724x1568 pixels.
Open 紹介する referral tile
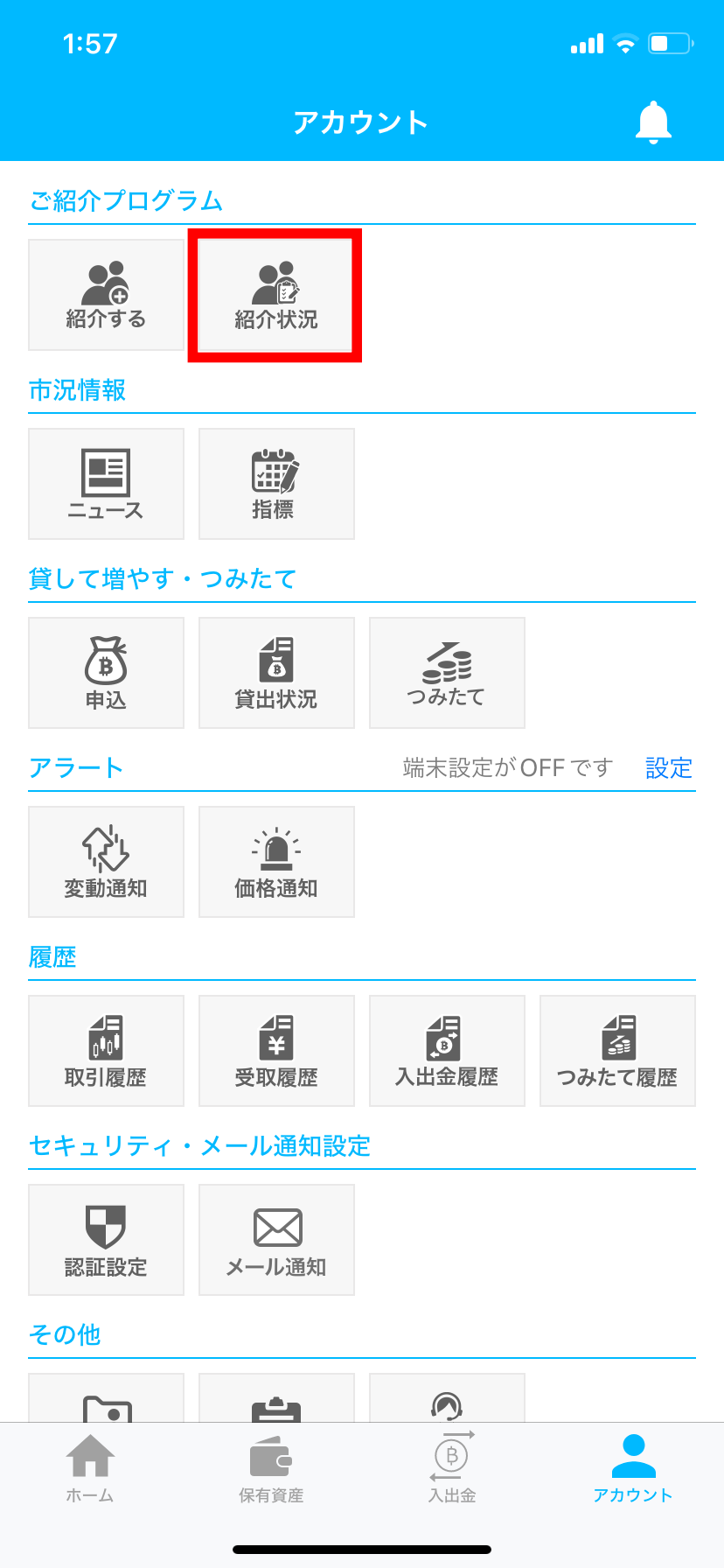tap(106, 295)
